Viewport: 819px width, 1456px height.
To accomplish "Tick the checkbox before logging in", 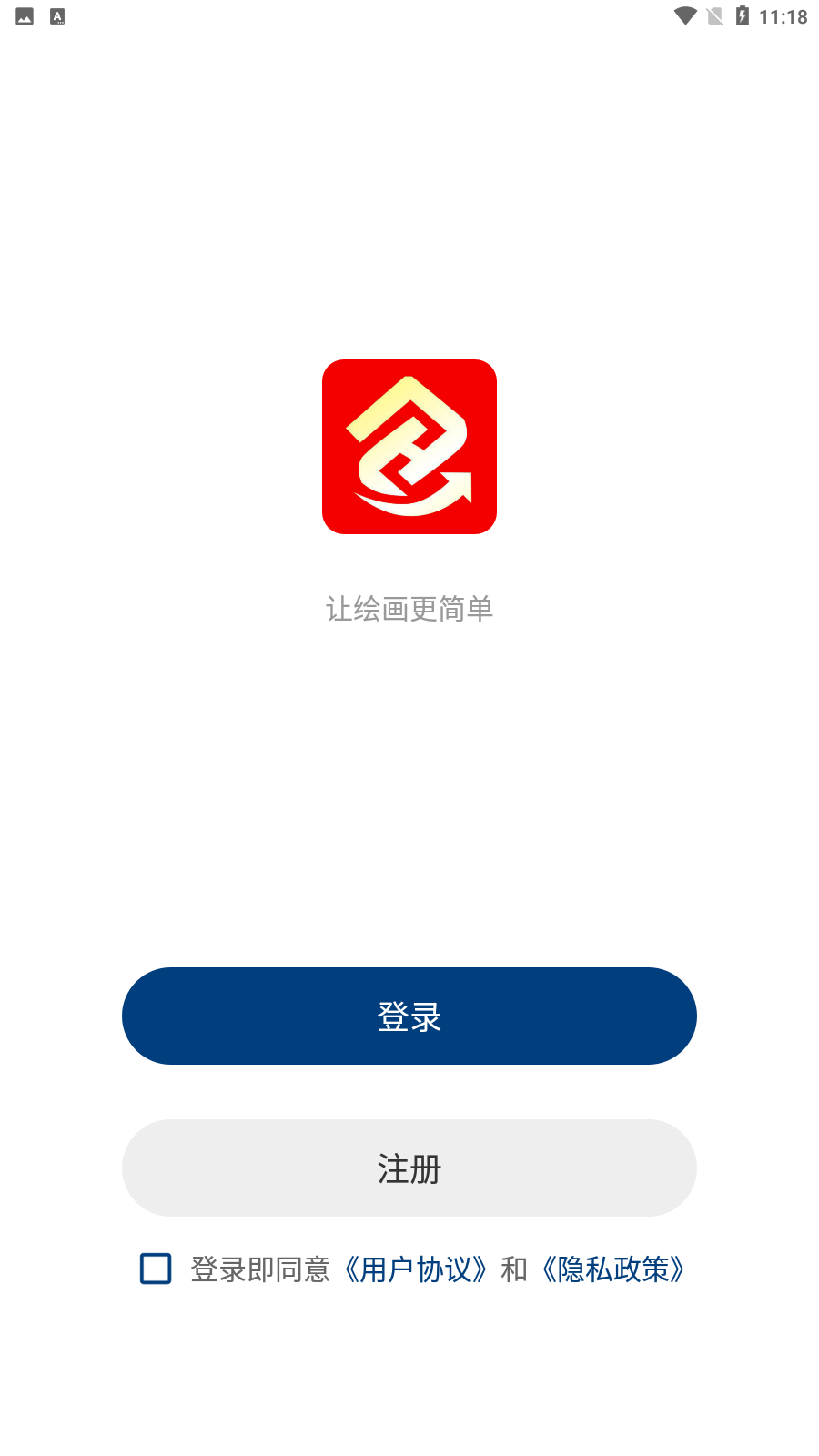I will click(x=155, y=1269).
